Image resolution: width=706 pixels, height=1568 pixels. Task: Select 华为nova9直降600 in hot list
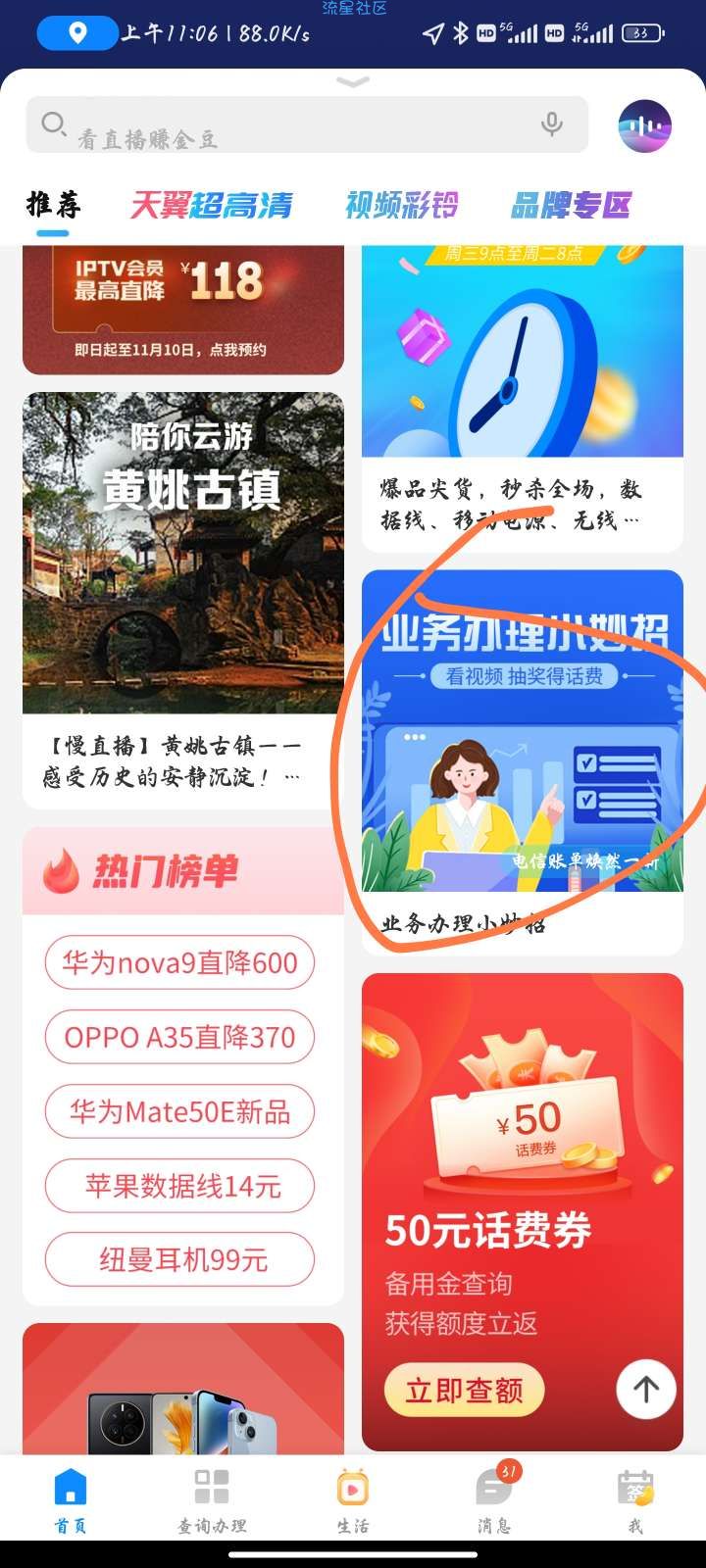179,963
